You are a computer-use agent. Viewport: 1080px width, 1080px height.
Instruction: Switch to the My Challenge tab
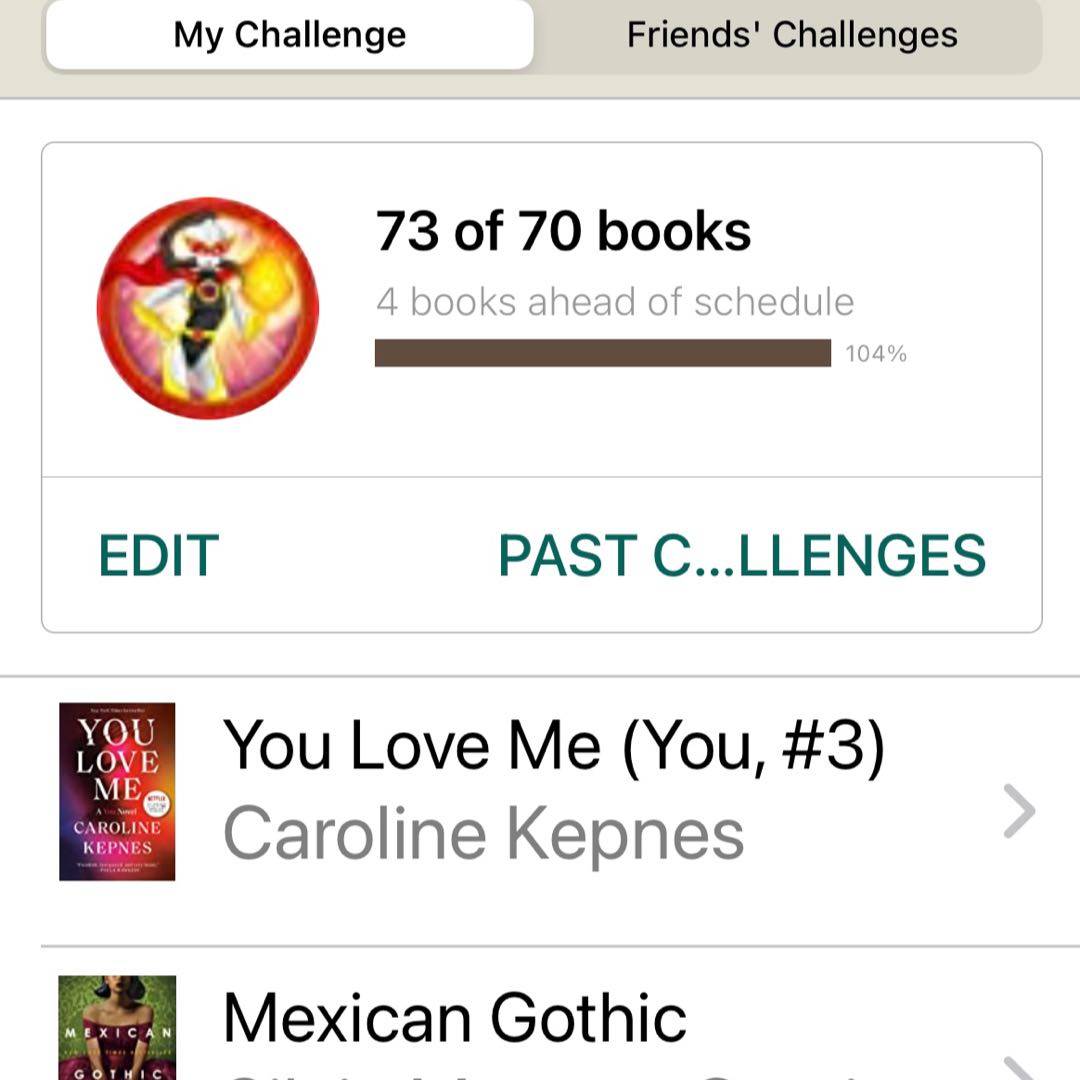click(x=289, y=35)
